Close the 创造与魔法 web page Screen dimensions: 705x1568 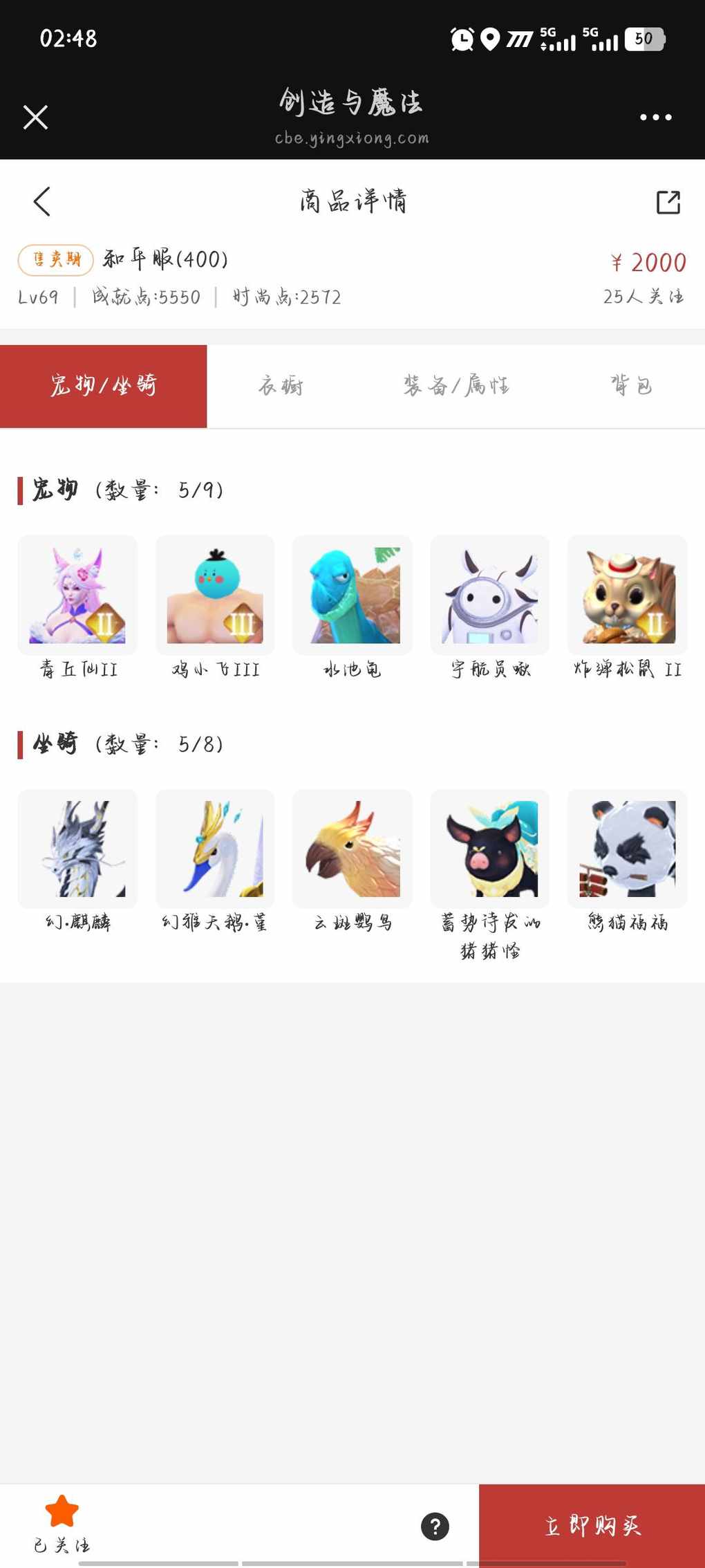tap(35, 117)
